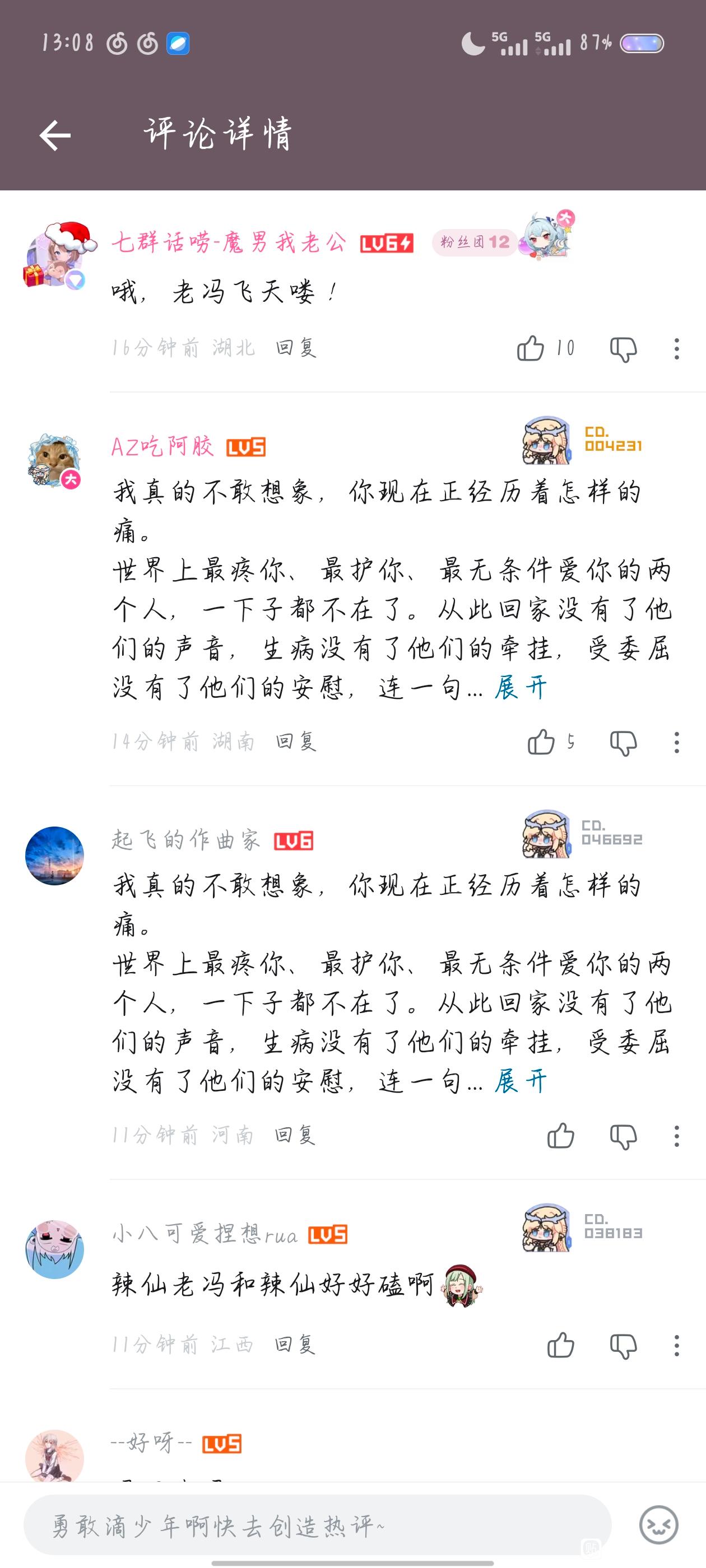Dislike 小八可爱捏想rua's comment
Viewport: 706px width, 1568px height.
pyautogui.click(x=623, y=1346)
